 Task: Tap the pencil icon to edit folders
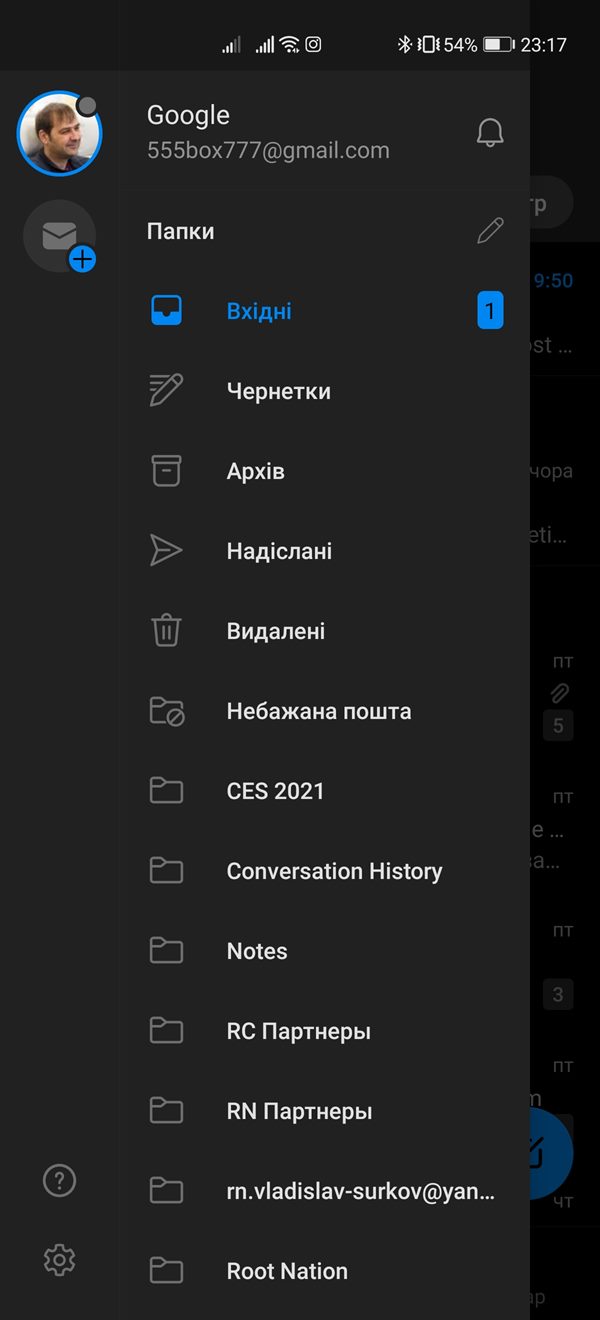[490, 231]
